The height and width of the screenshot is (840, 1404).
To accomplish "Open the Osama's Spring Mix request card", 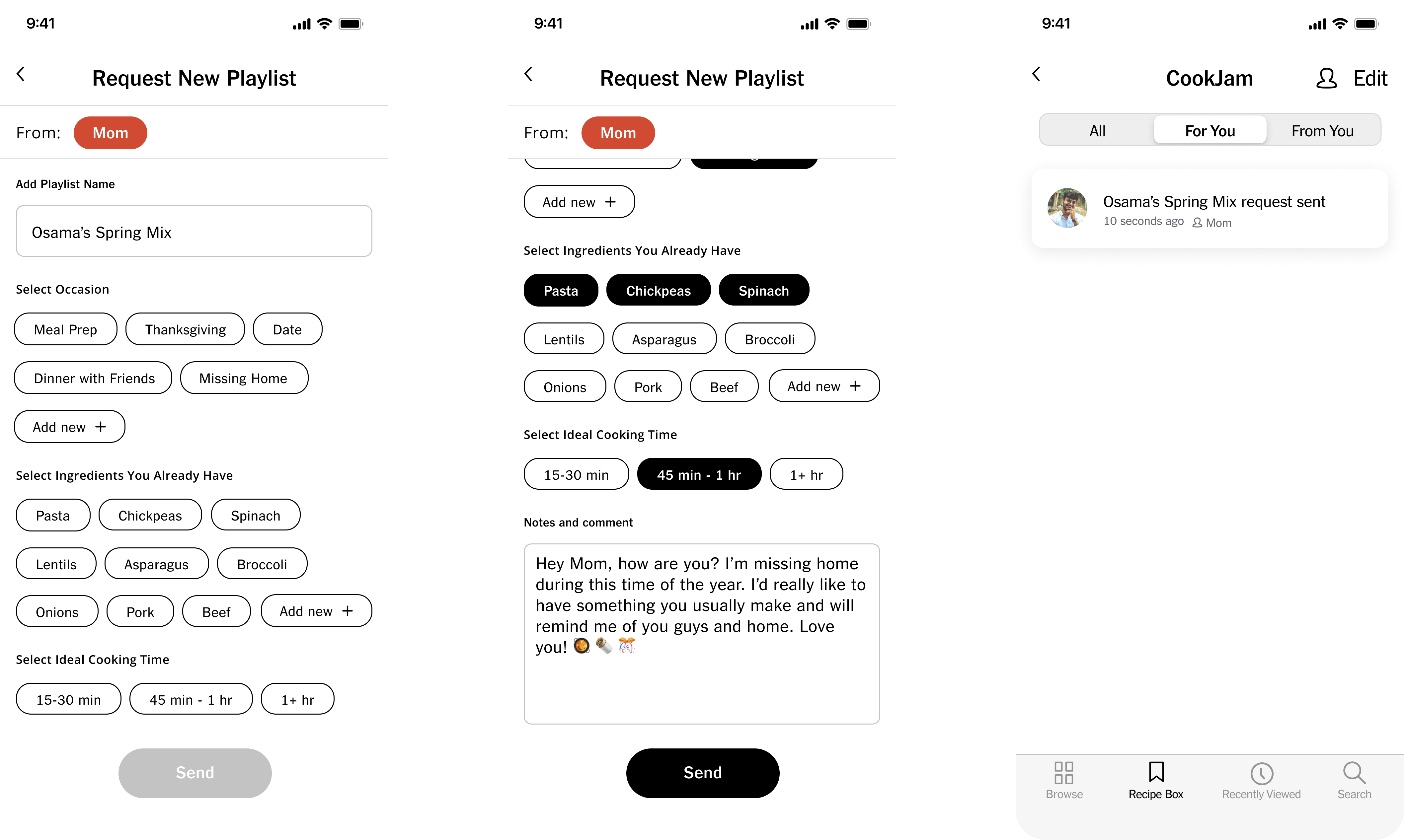I will pos(1209,208).
